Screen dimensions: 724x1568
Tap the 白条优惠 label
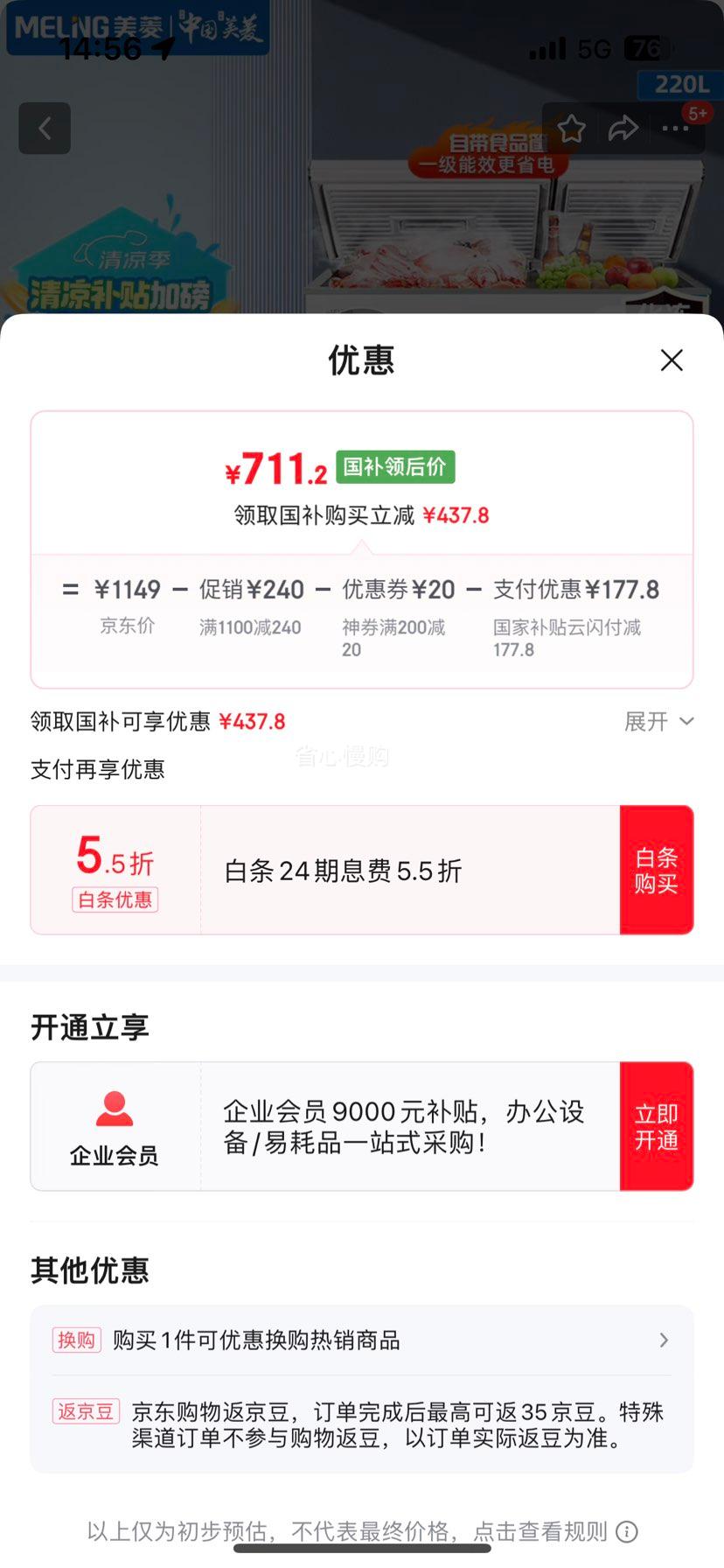115,900
